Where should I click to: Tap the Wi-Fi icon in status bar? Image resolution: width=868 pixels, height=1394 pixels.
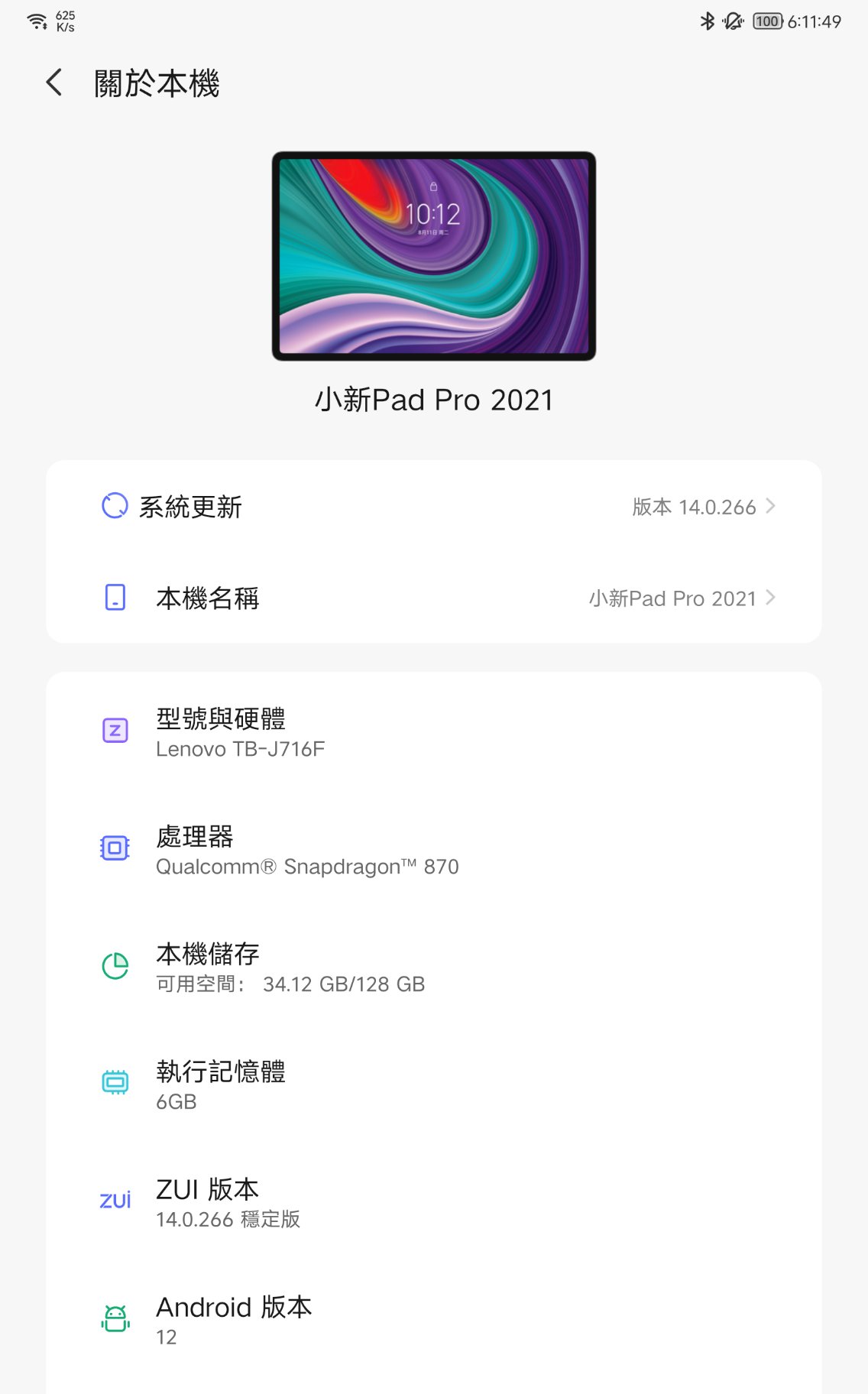(37, 21)
